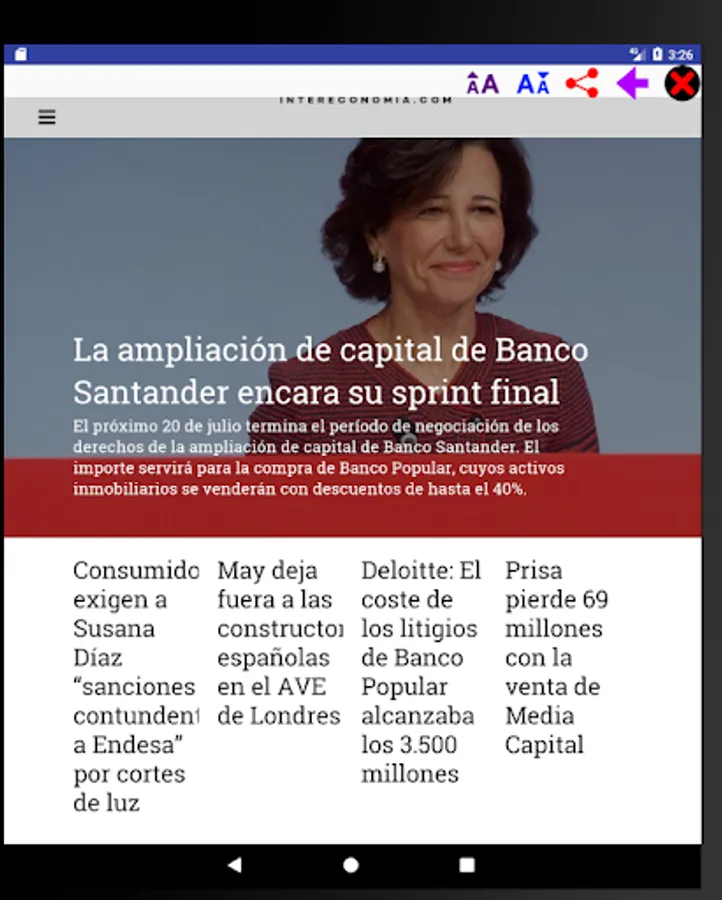Open the Deloitte Banco Popular litigation article
The image size is (722, 900).
(x=421, y=672)
